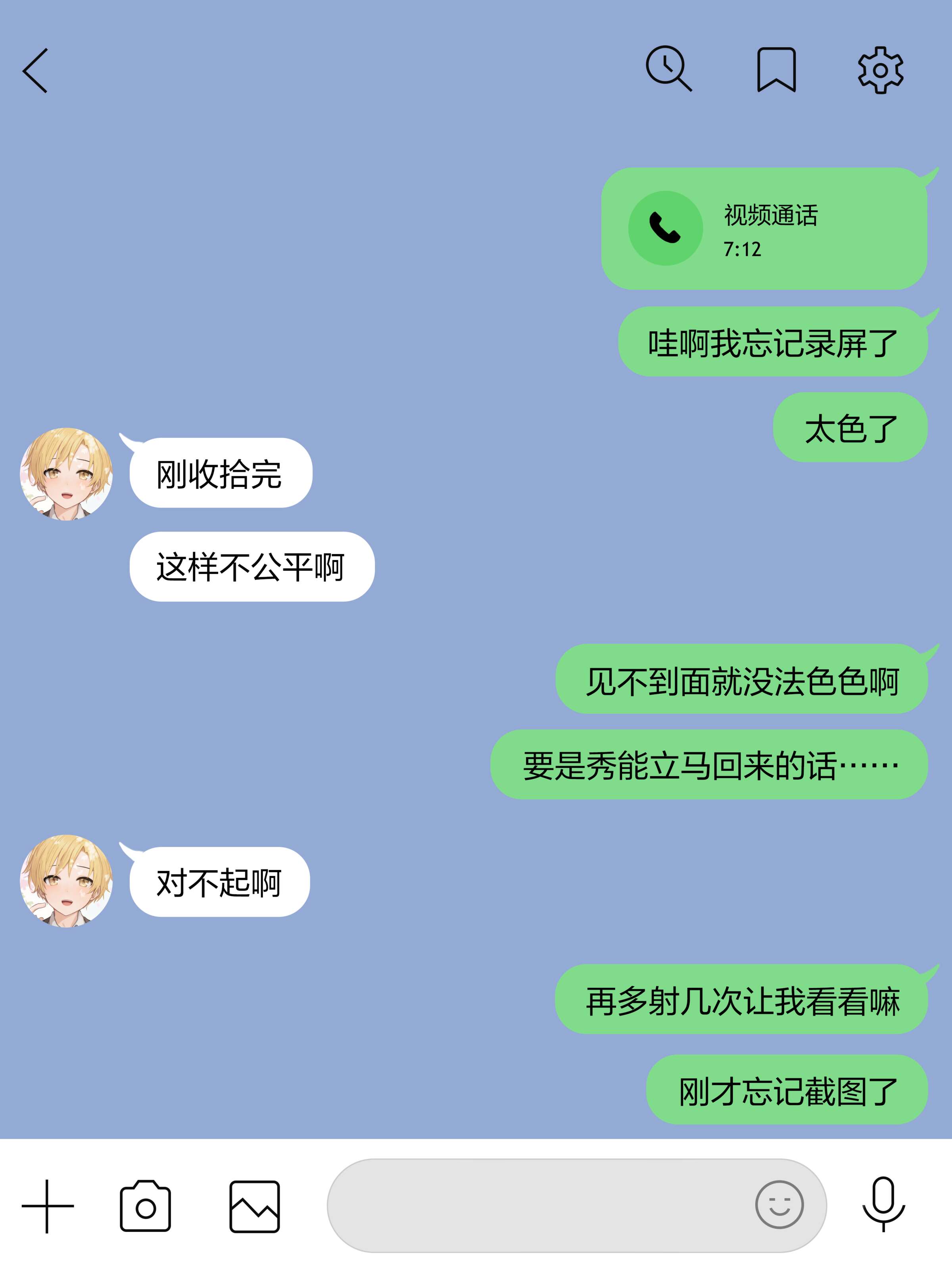The width and height of the screenshot is (952, 1270).
Task: Open the 视频通话 7:12 call bubble
Action: [763, 229]
